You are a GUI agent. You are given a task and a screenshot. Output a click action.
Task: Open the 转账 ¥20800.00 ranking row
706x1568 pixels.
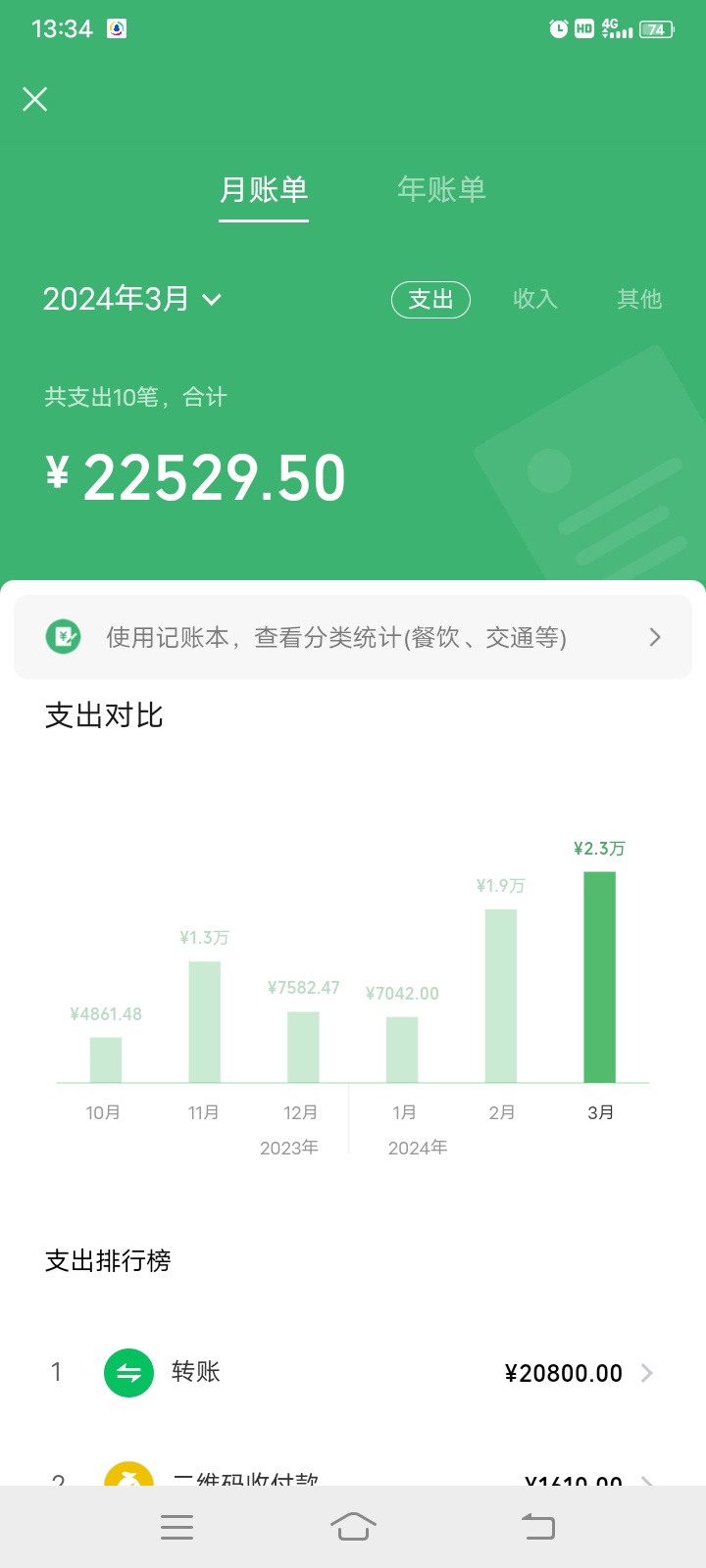353,1372
